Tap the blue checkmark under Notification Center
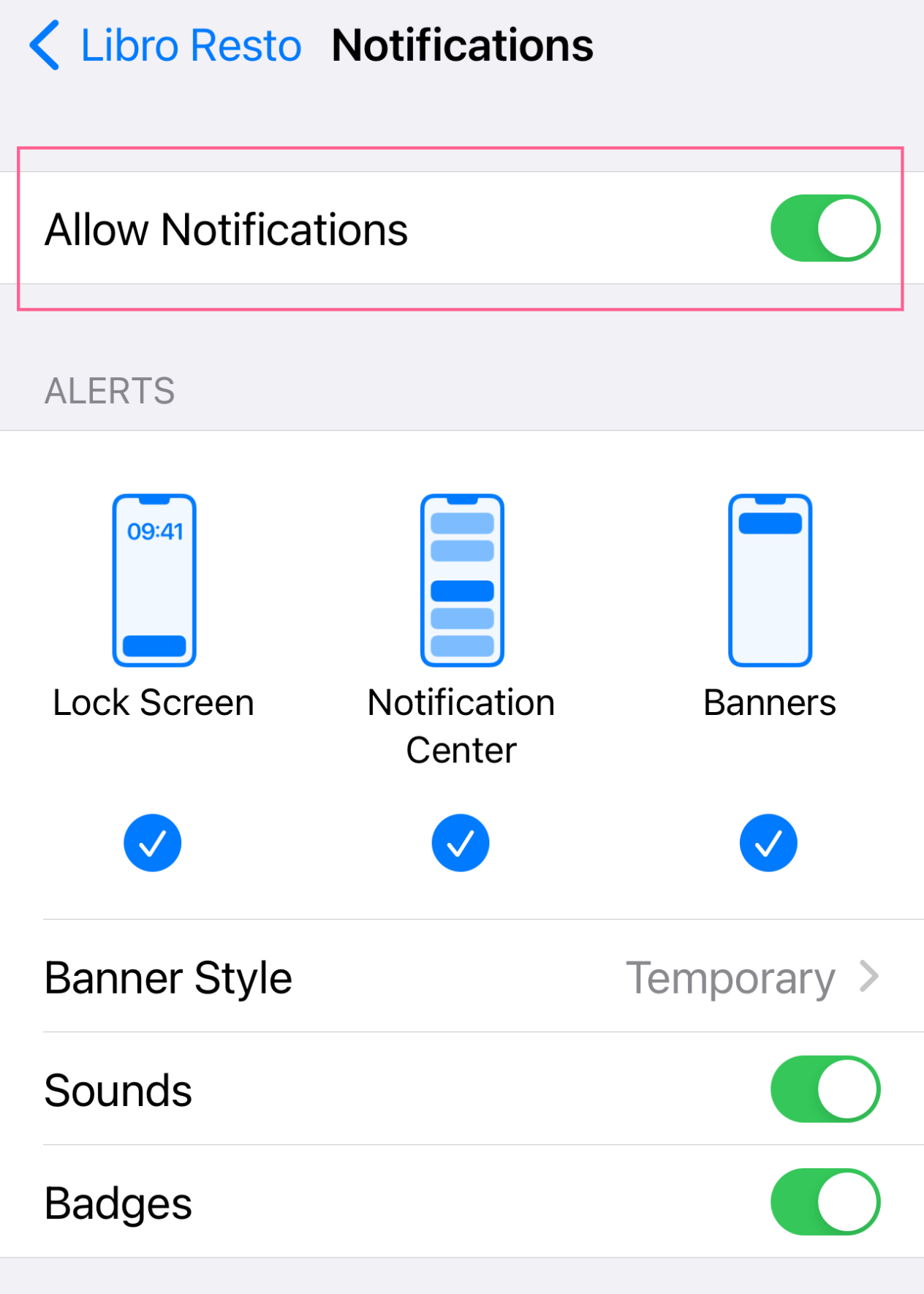Screen dimensions: 924x1294 460,842
